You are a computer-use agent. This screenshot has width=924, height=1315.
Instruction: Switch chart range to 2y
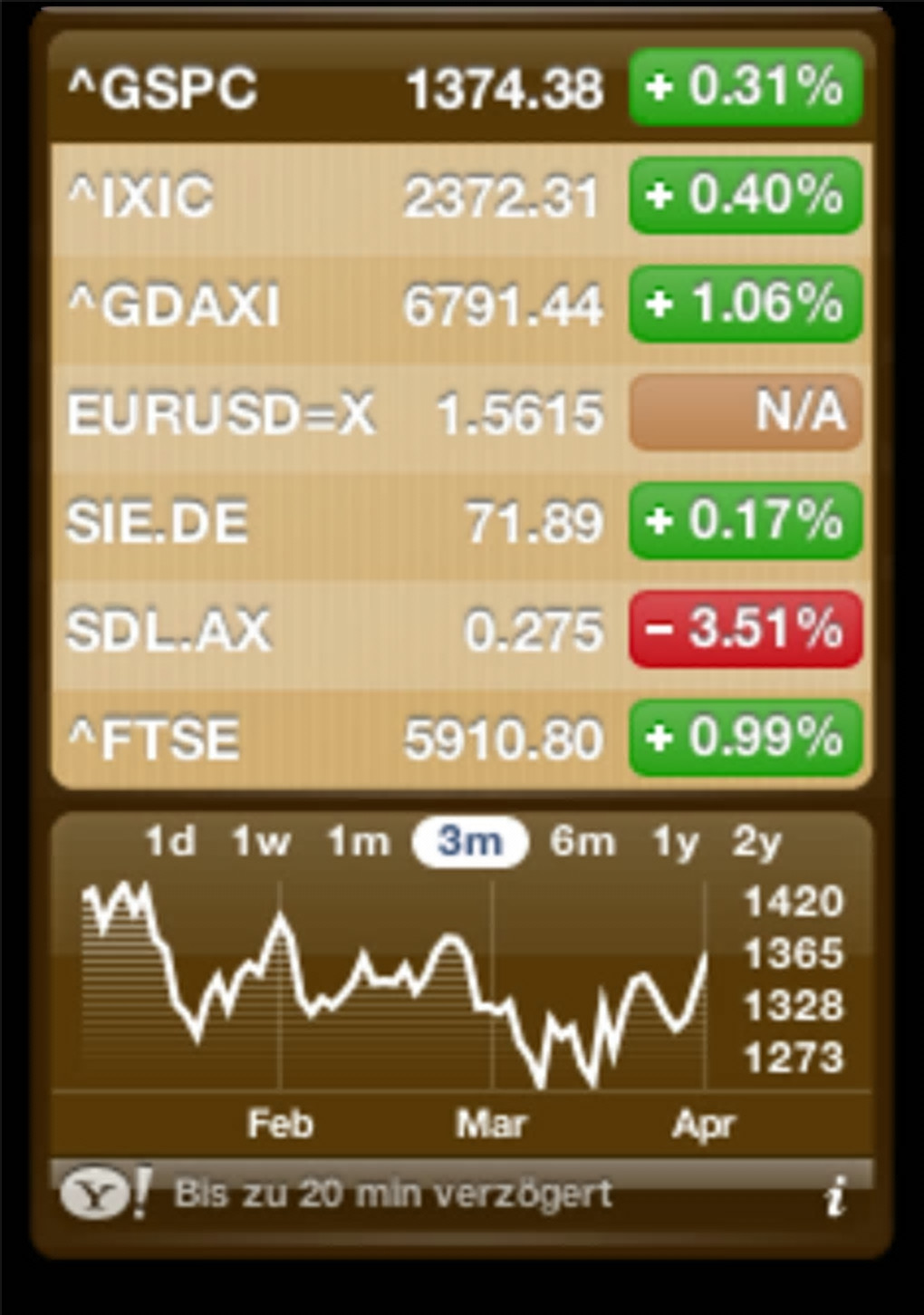(756, 842)
